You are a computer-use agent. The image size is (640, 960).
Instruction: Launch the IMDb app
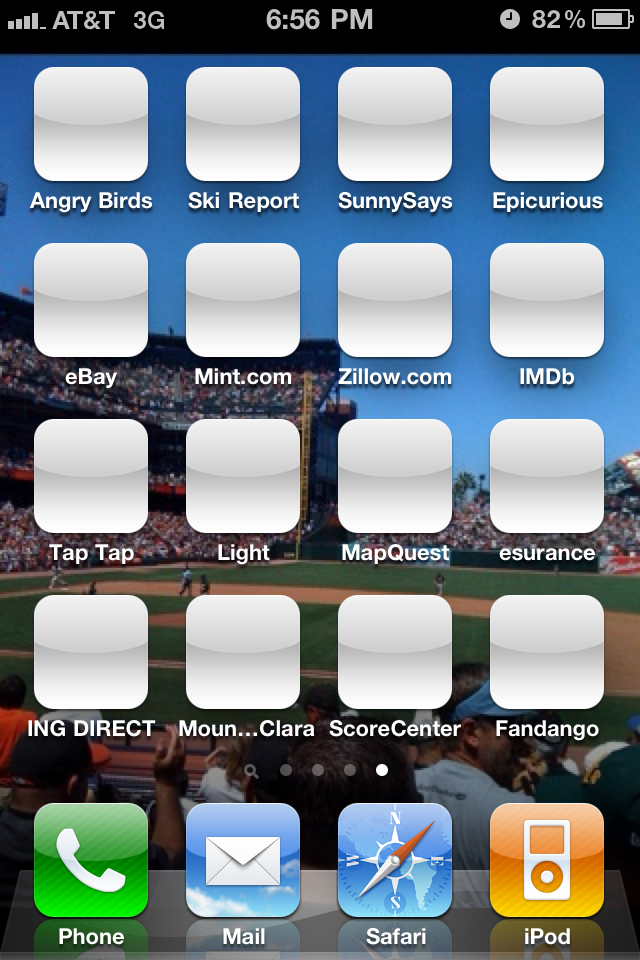point(547,300)
